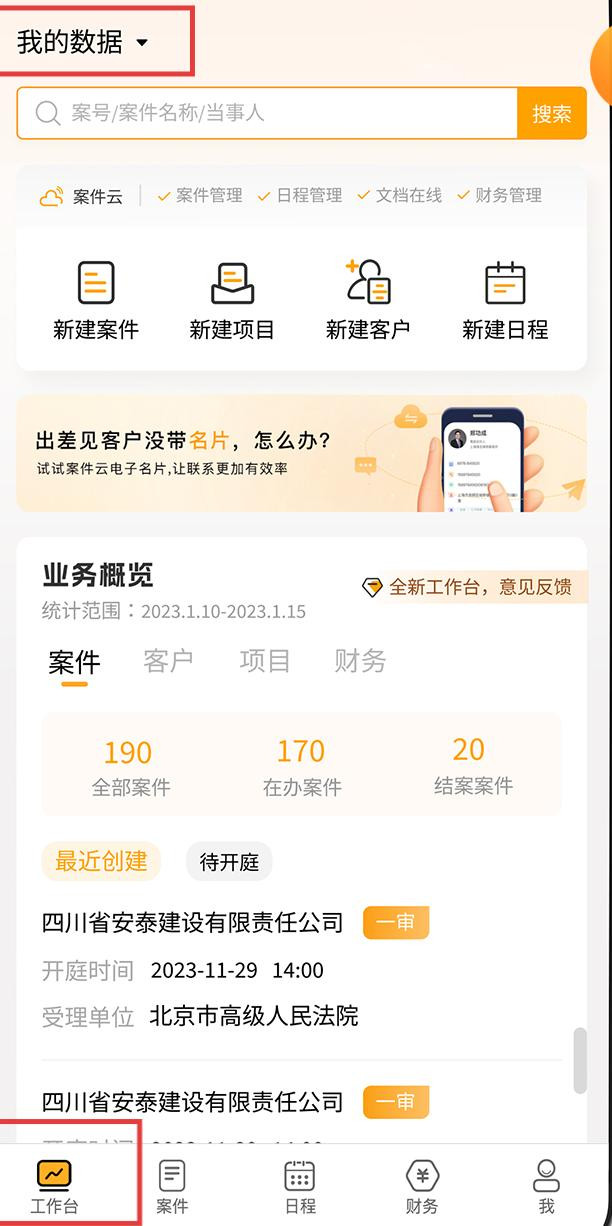Add a client via 新建客户

point(368,300)
